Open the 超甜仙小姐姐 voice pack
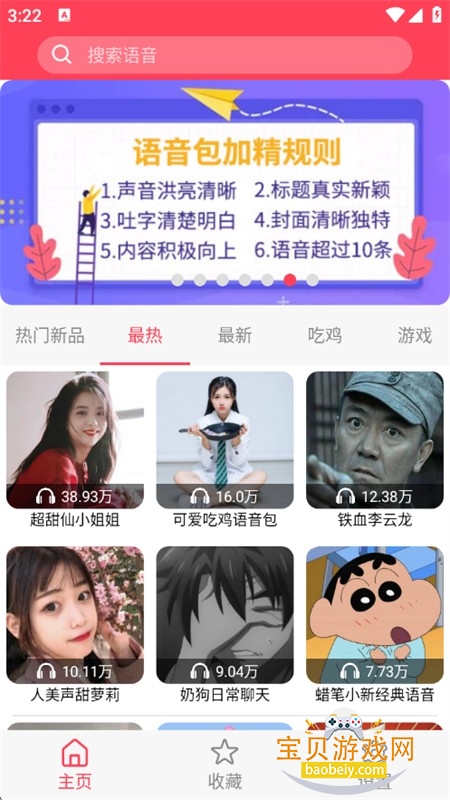The image size is (450, 800). tap(75, 449)
